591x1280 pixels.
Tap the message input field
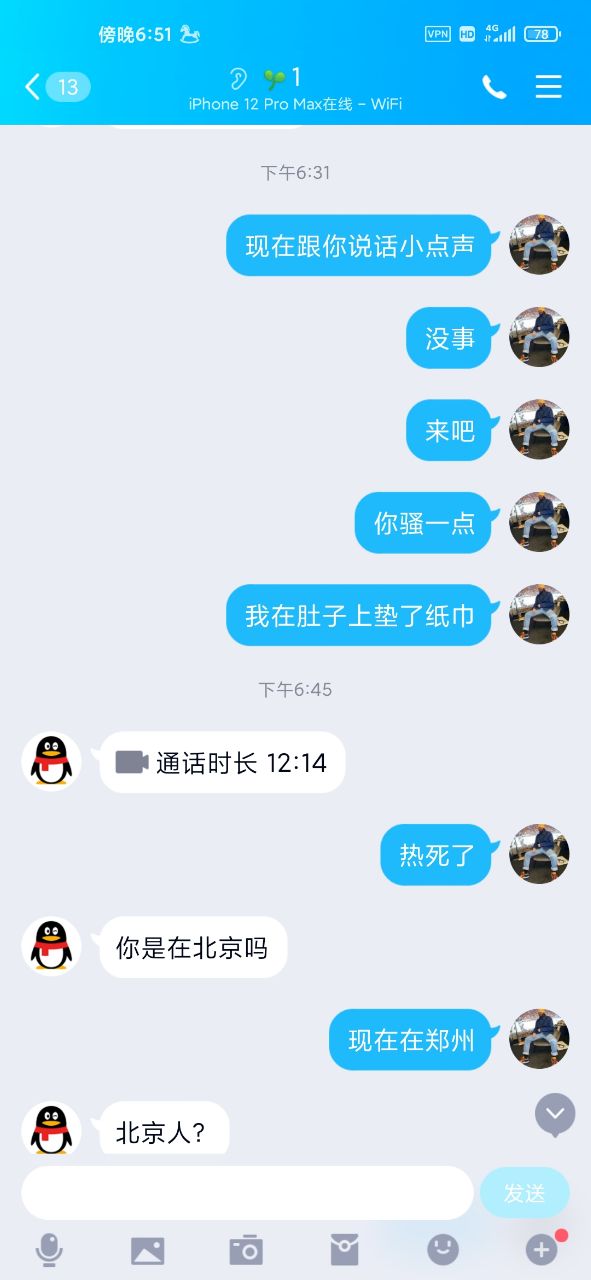247,1192
